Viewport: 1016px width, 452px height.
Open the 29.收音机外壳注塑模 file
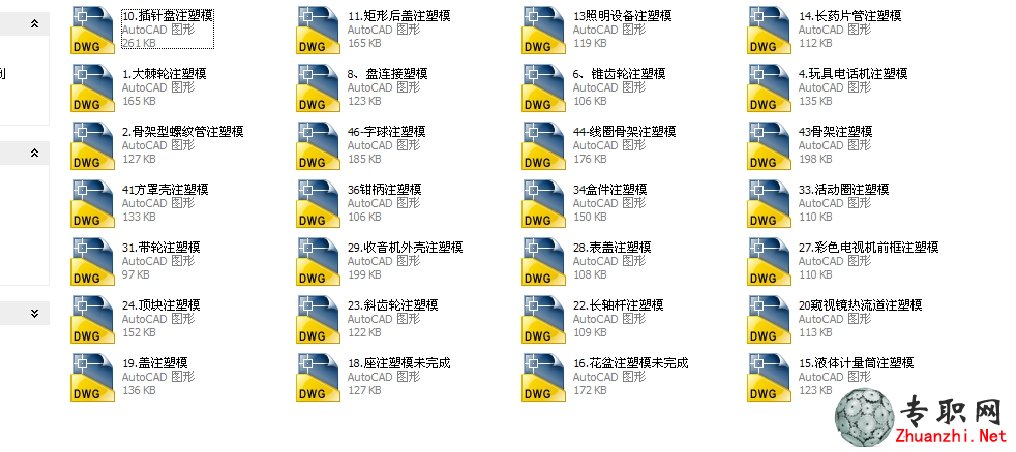(x=318, y=261)
